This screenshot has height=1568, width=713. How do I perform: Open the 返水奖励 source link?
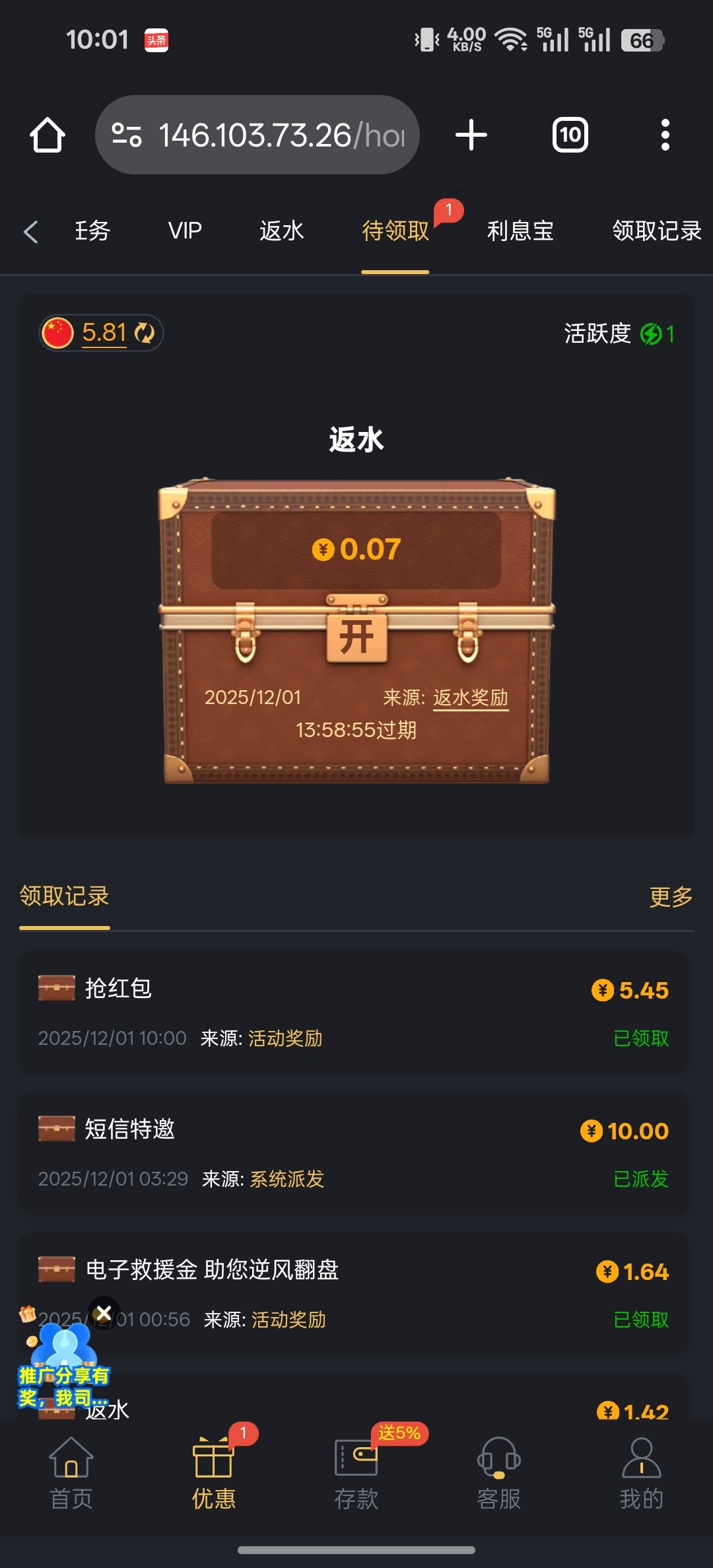point(470,697)
